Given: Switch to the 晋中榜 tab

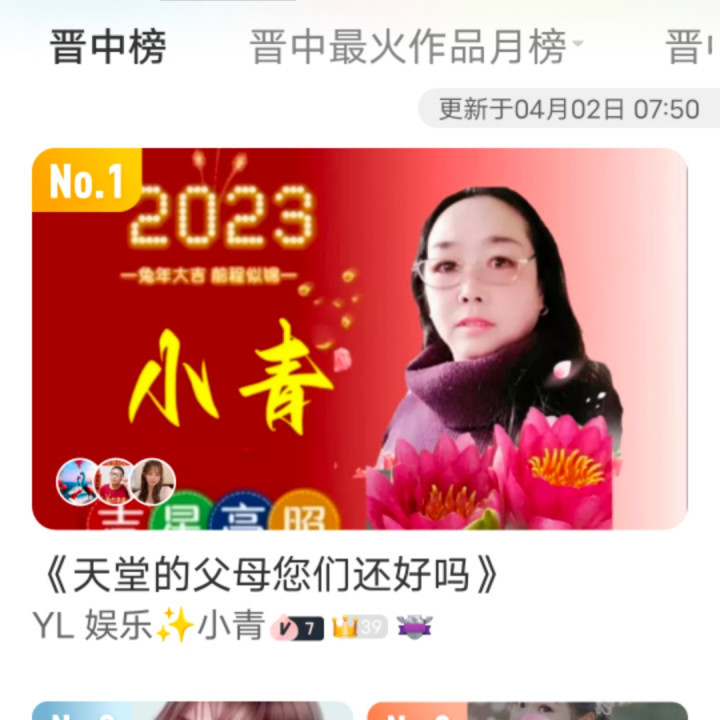Looking at the screenshot, I should [108, 47].
